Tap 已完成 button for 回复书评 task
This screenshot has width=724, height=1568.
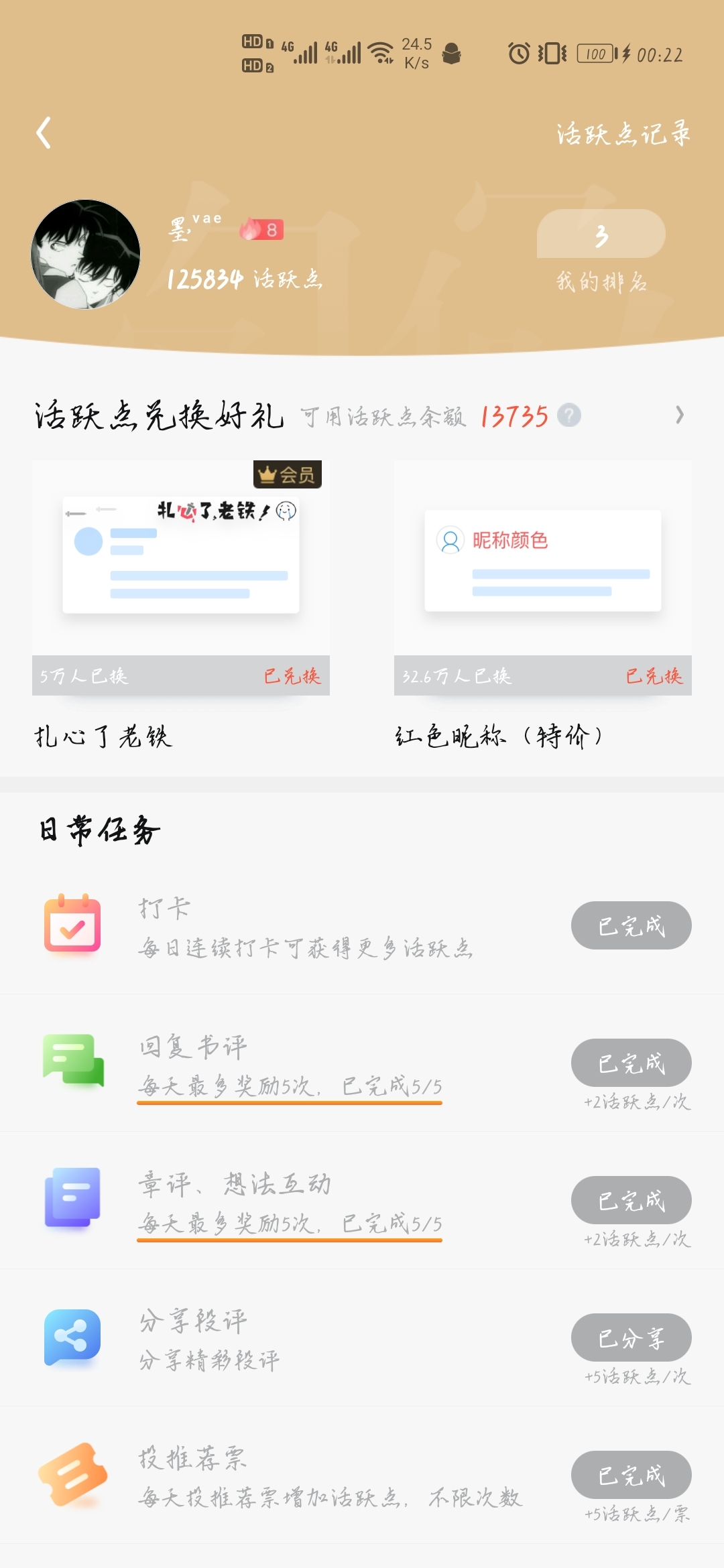point(631,1063)
